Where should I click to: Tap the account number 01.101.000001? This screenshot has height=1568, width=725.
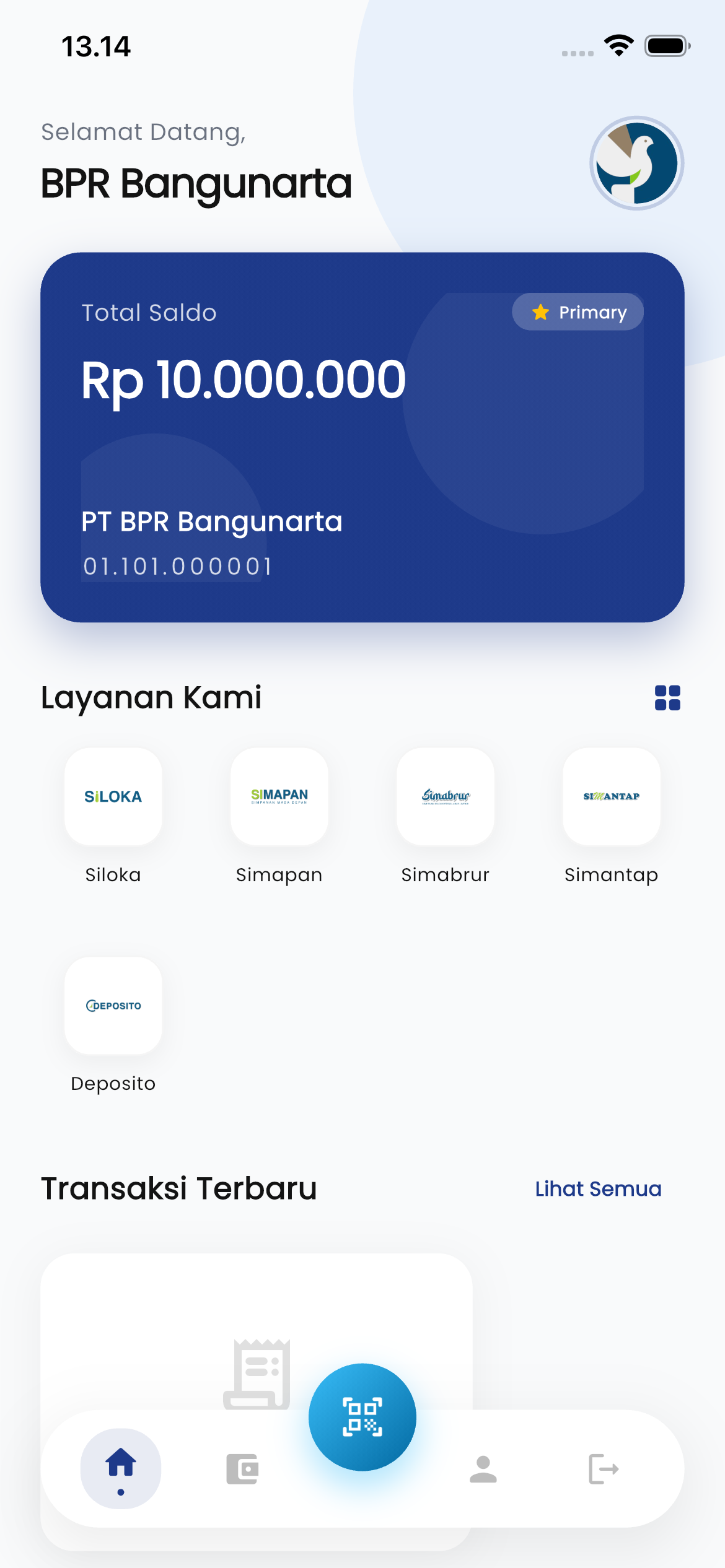click(177, 564)
